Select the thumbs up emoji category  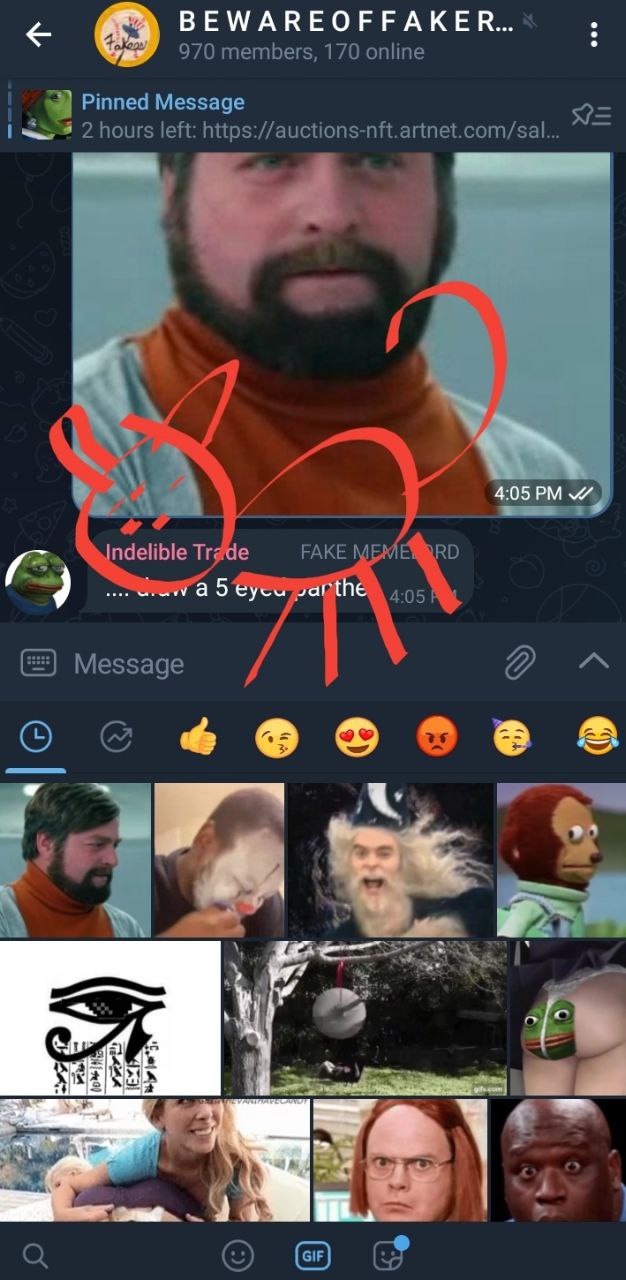[197, 738]
